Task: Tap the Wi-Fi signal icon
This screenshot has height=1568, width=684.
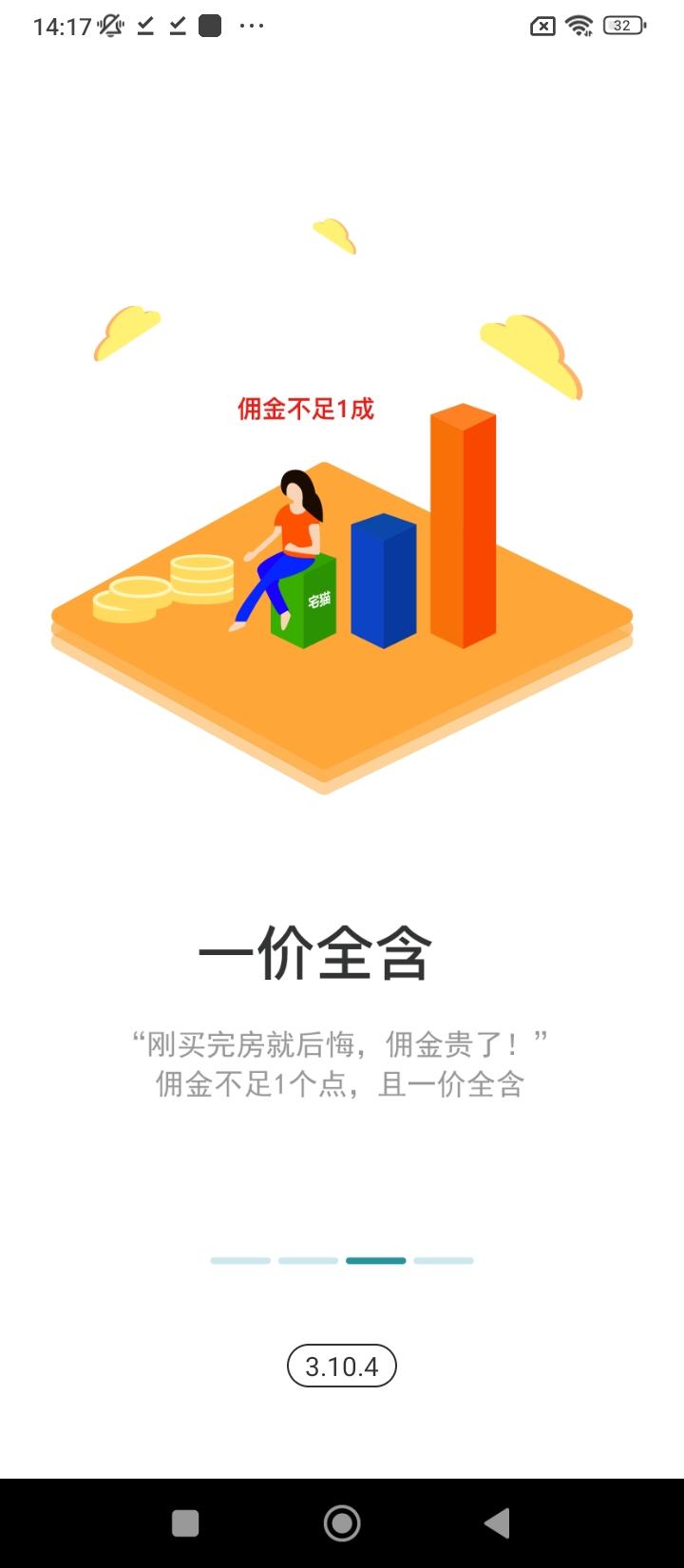Action: (x=579, y=26)
